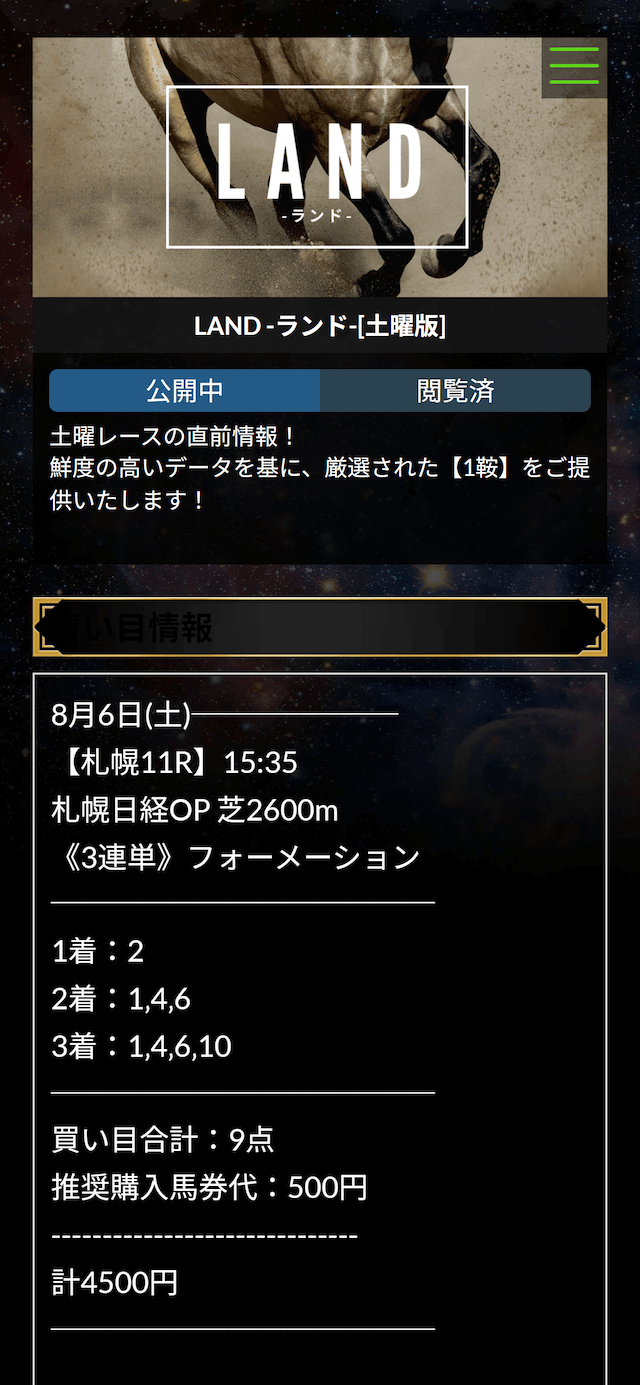Select the 公開中 tab
The image size is (640, 1385).
point(185,391)
